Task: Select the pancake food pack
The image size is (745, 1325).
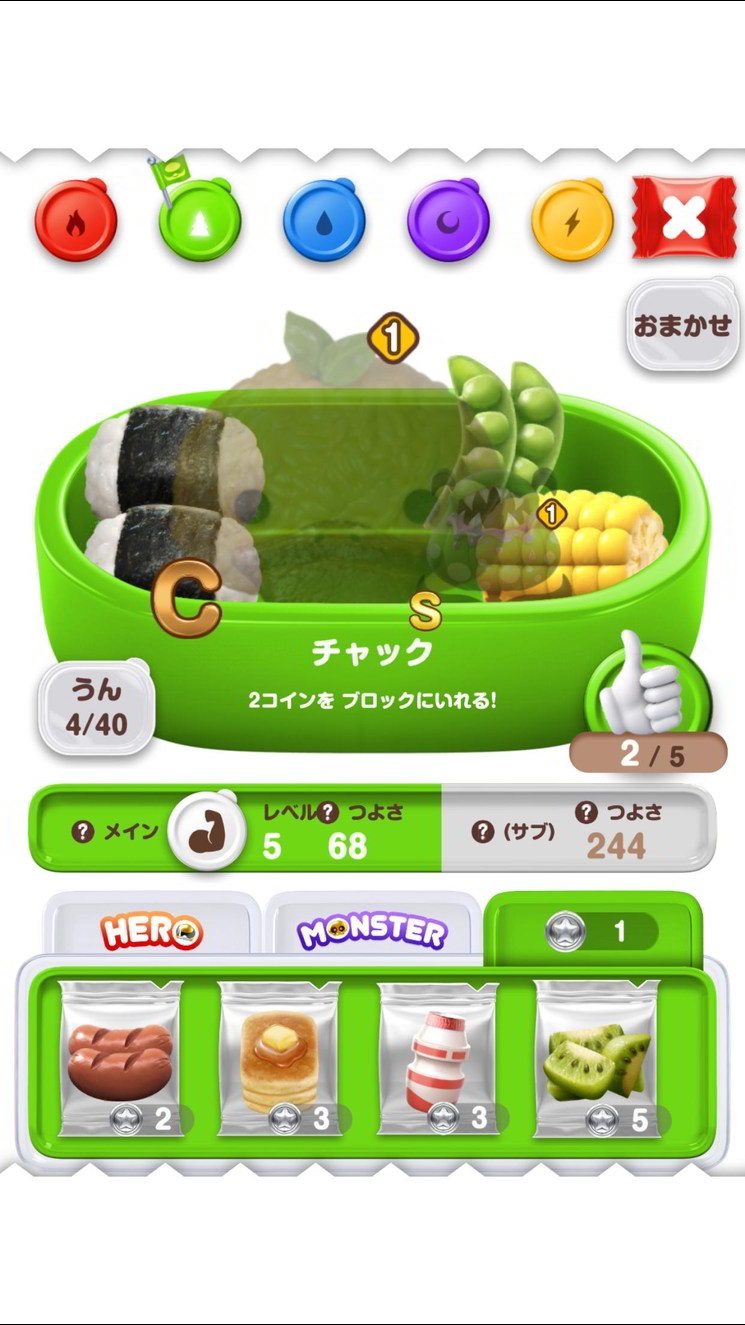Action: [279, 1060]
